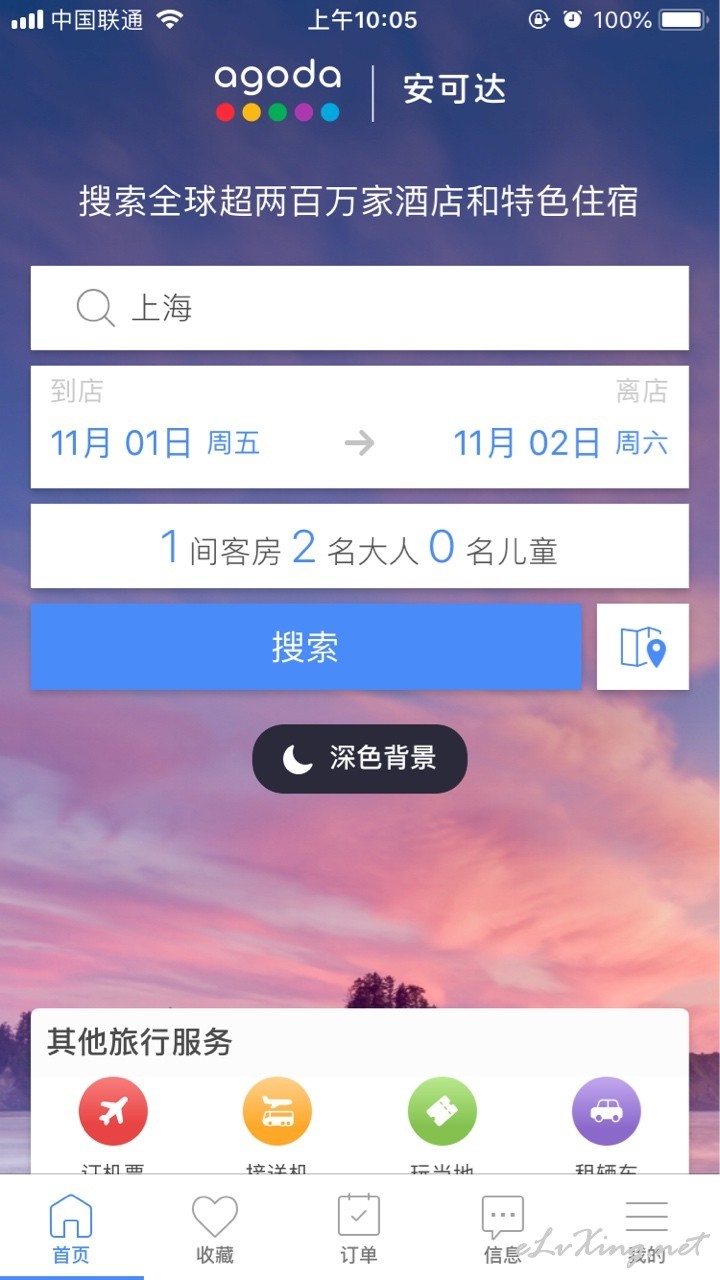
Task: Switch to the 首页 tab
Action: click(x=71, y=1228)
